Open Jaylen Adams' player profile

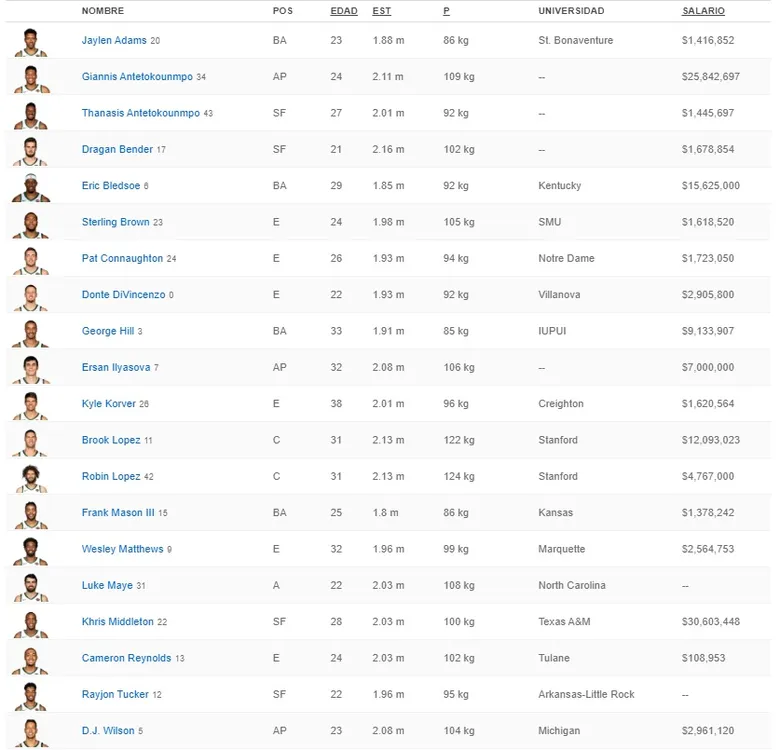pos(114,41)
